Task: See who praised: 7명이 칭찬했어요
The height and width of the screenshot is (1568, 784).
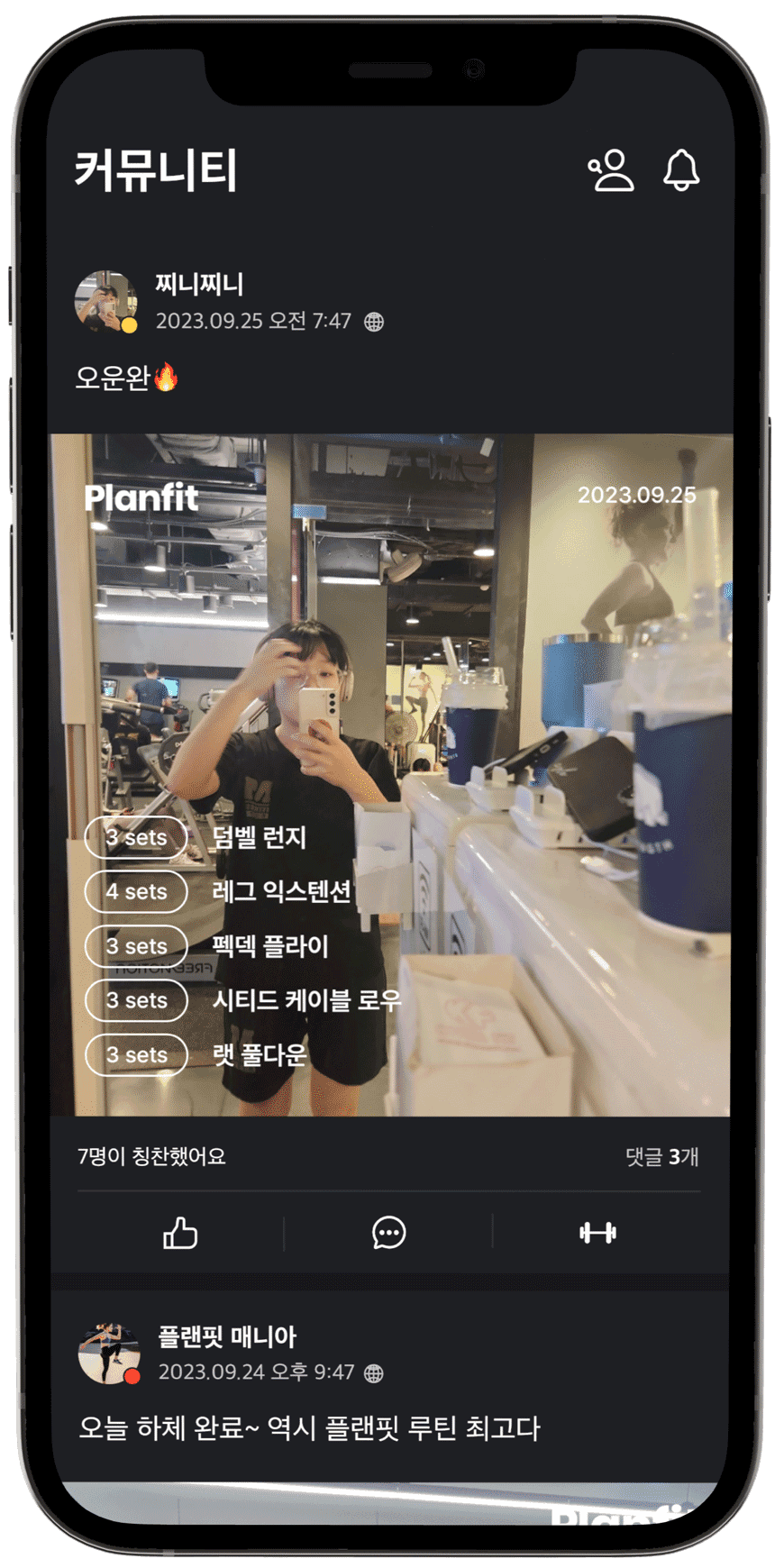Action: [151, 1157]
